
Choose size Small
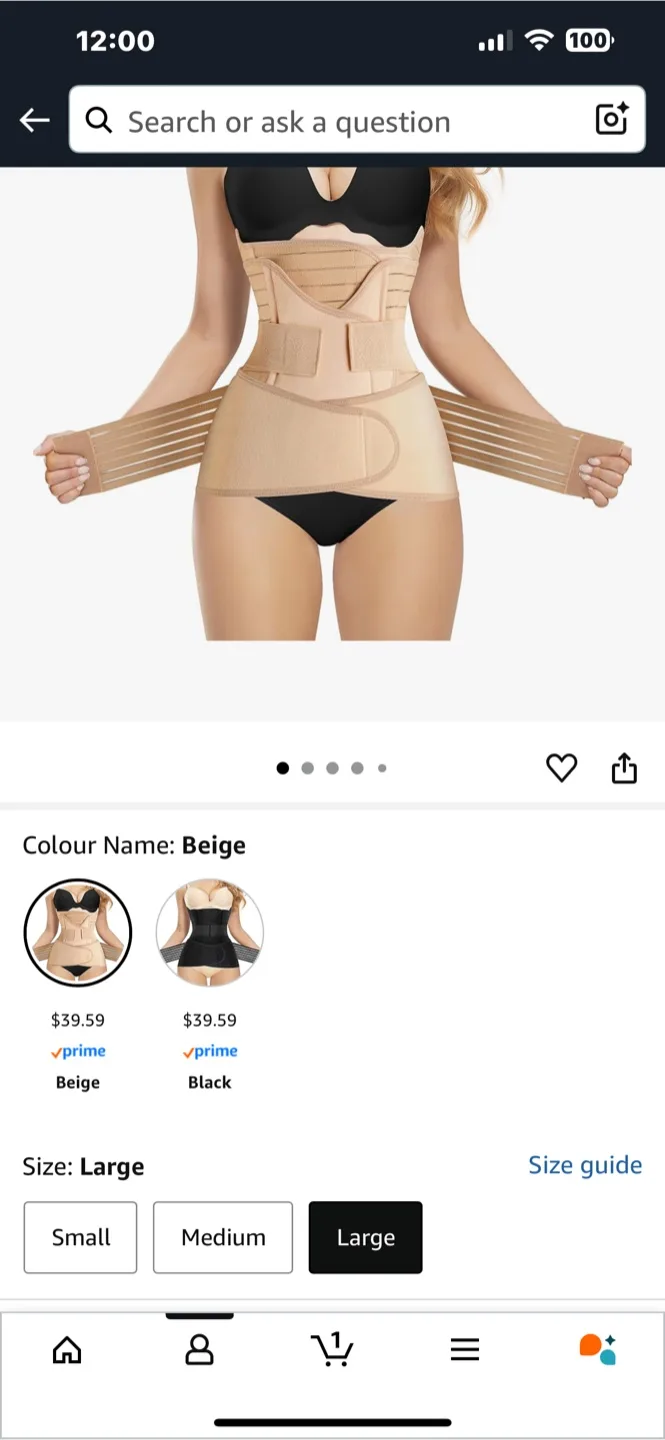80,1237
